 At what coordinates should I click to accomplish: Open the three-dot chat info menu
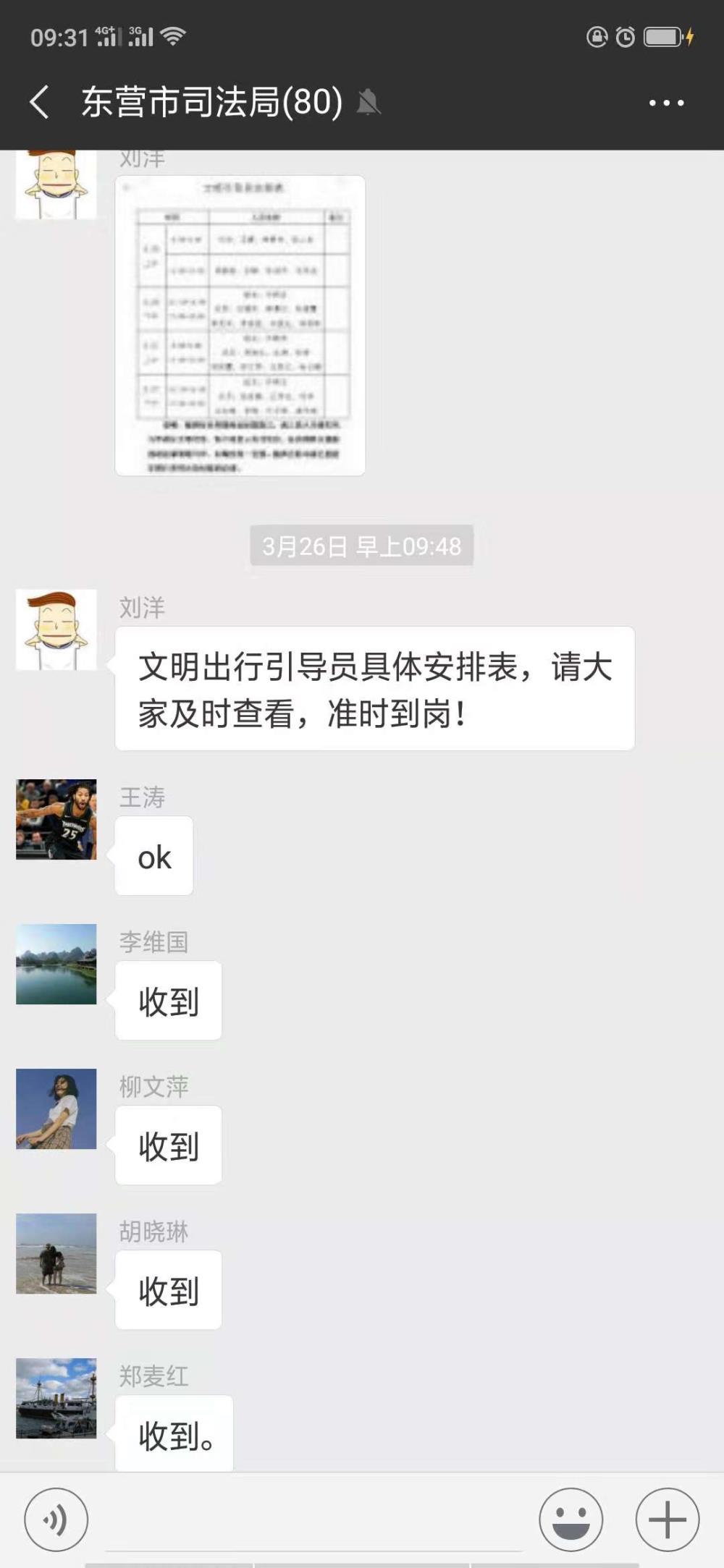(666, 103)
